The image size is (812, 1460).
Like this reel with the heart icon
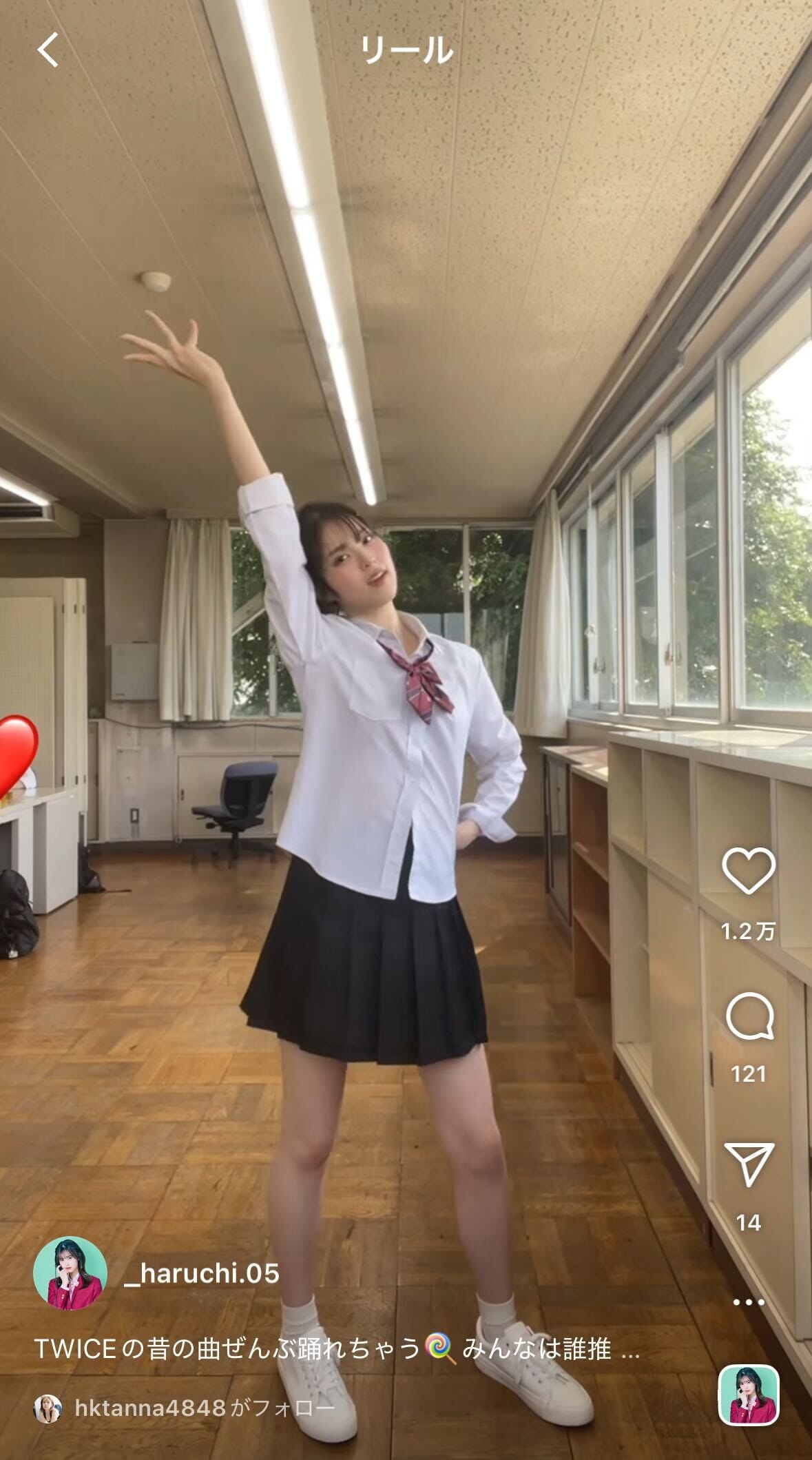[x=749, y=872]
